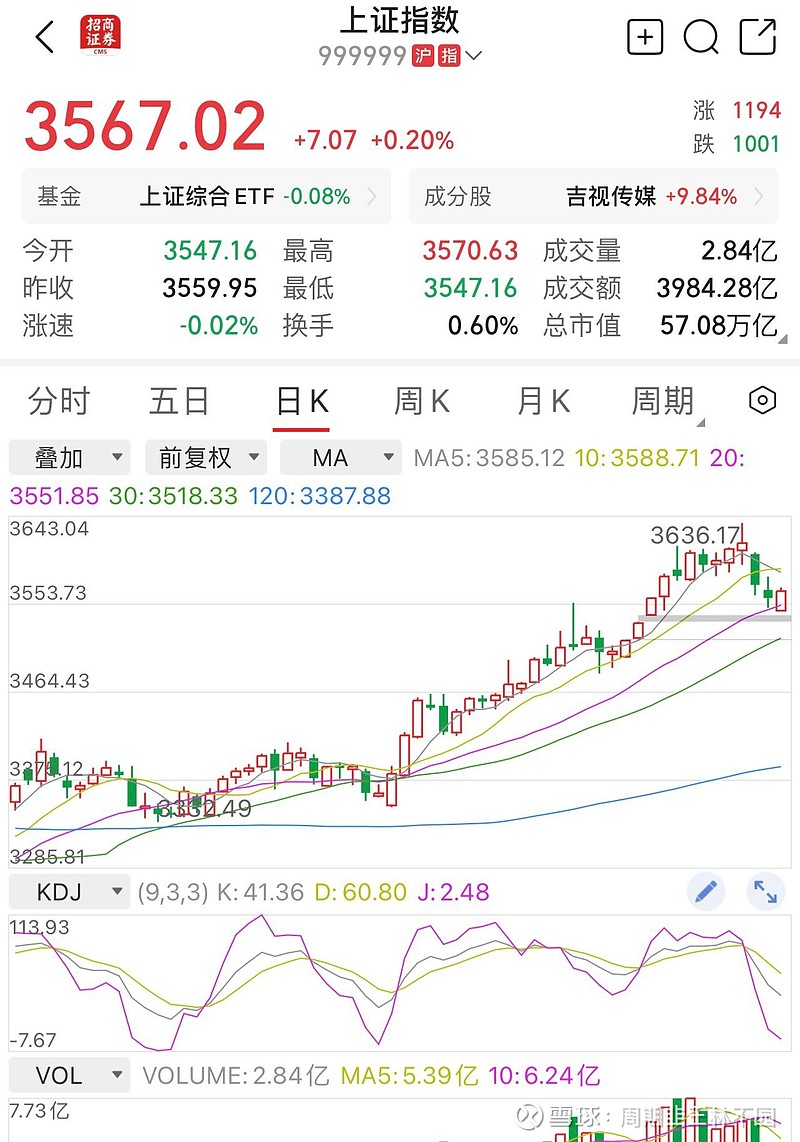Open the 叠加 overlay dropdown
800x1142 pixels.
coord(69,458)
